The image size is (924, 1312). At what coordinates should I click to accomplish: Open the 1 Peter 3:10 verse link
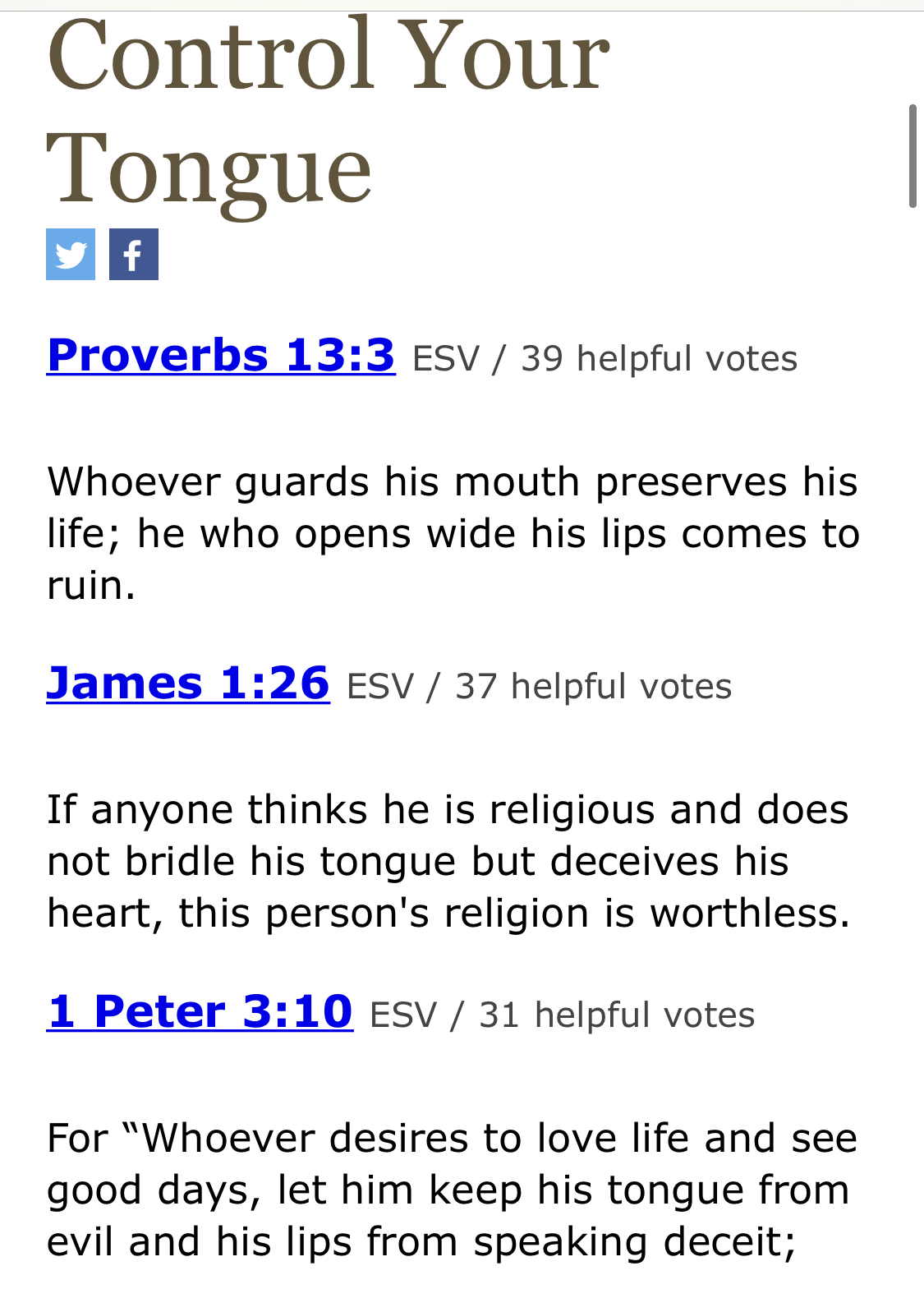pos(200,1011)
